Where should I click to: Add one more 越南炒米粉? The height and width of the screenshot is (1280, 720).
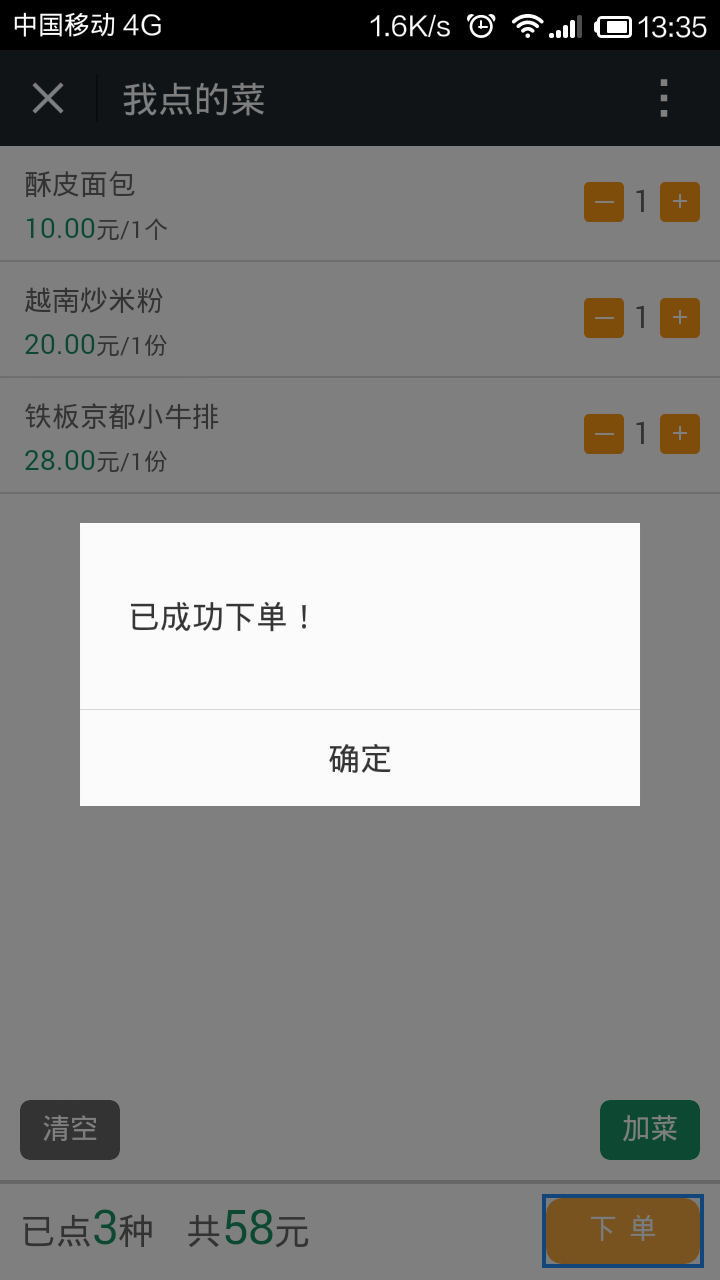point(680,318)
